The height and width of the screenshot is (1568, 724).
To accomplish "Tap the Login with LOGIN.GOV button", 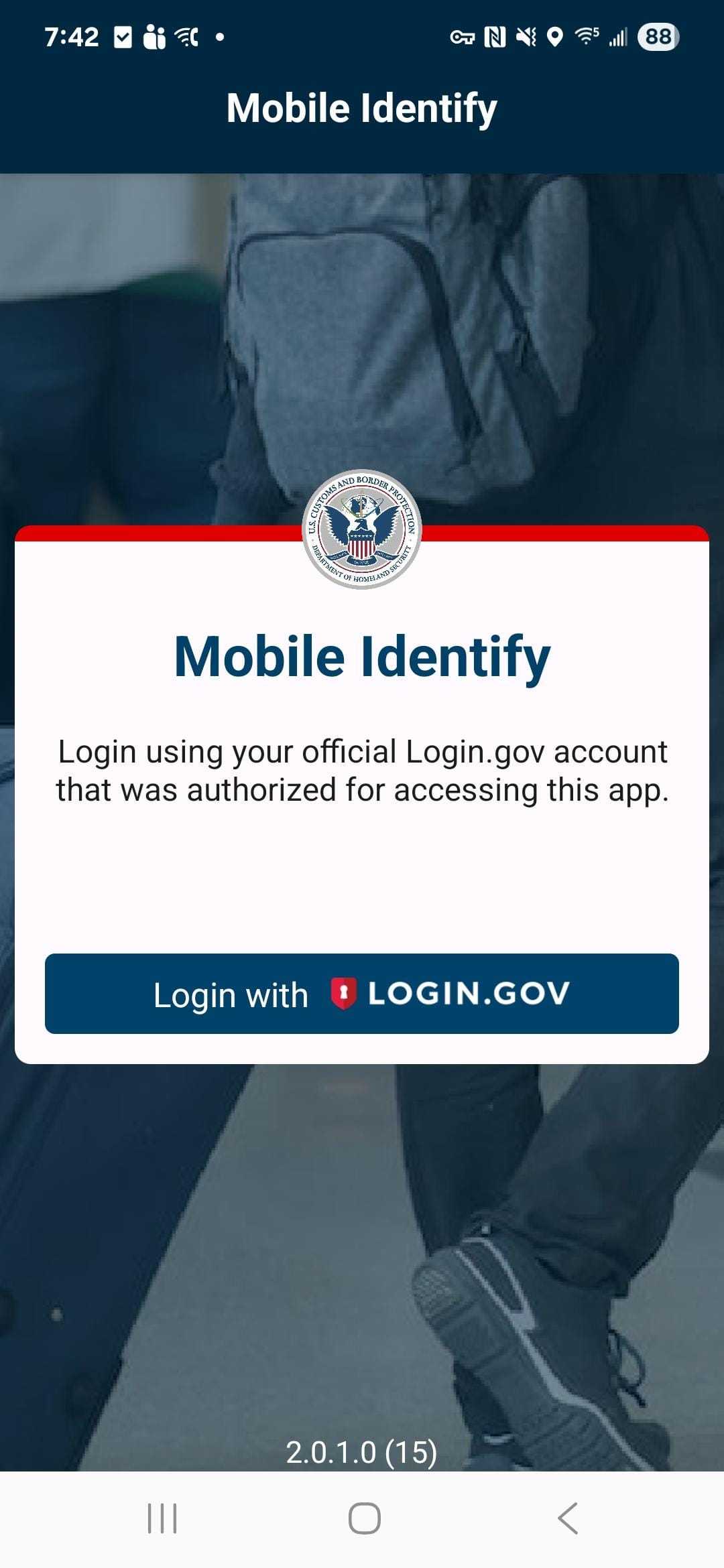I will pyautogui.click(x=362, y=993).
